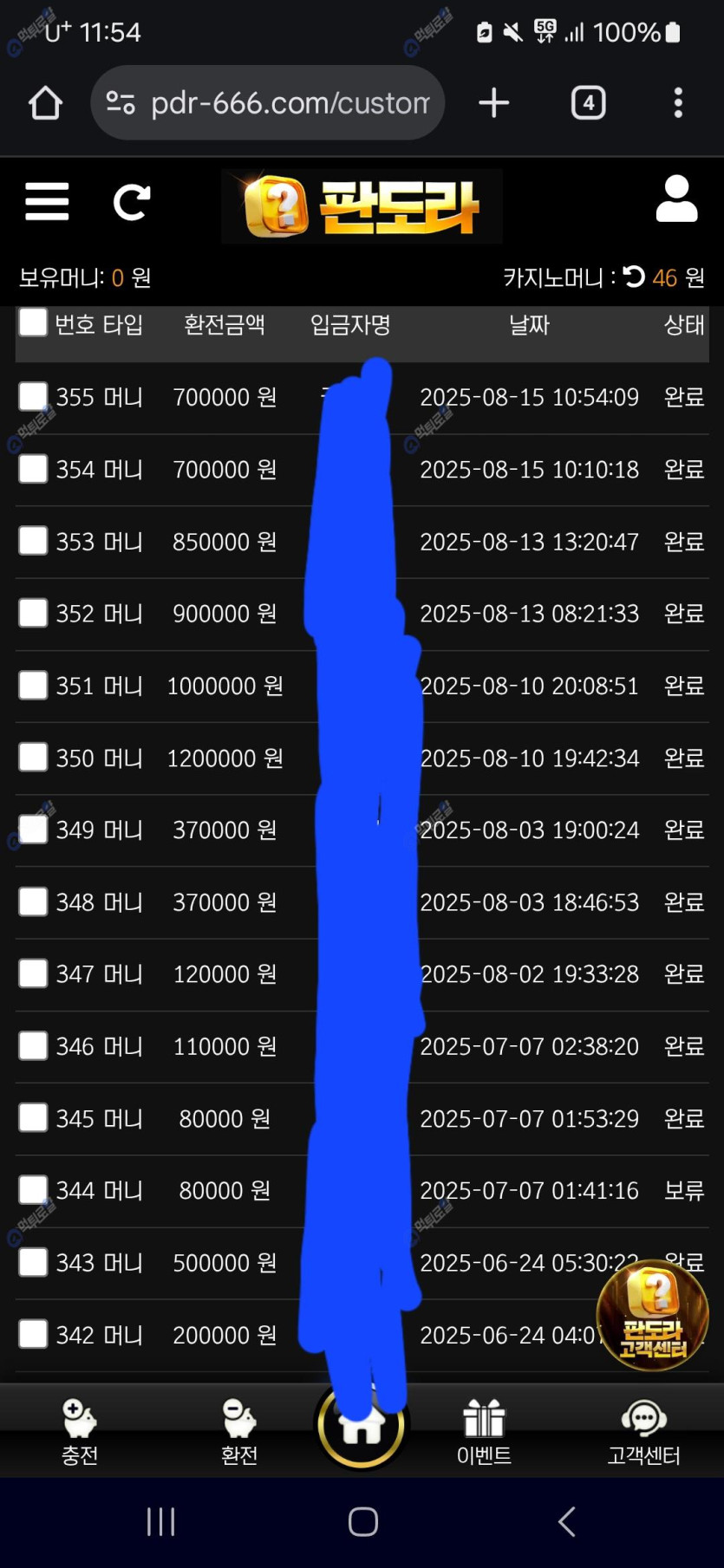This screenshot has width=724, height=1568.
Task: View the open browser tabs
Action: pyautogui.click(x=588, y=103)
